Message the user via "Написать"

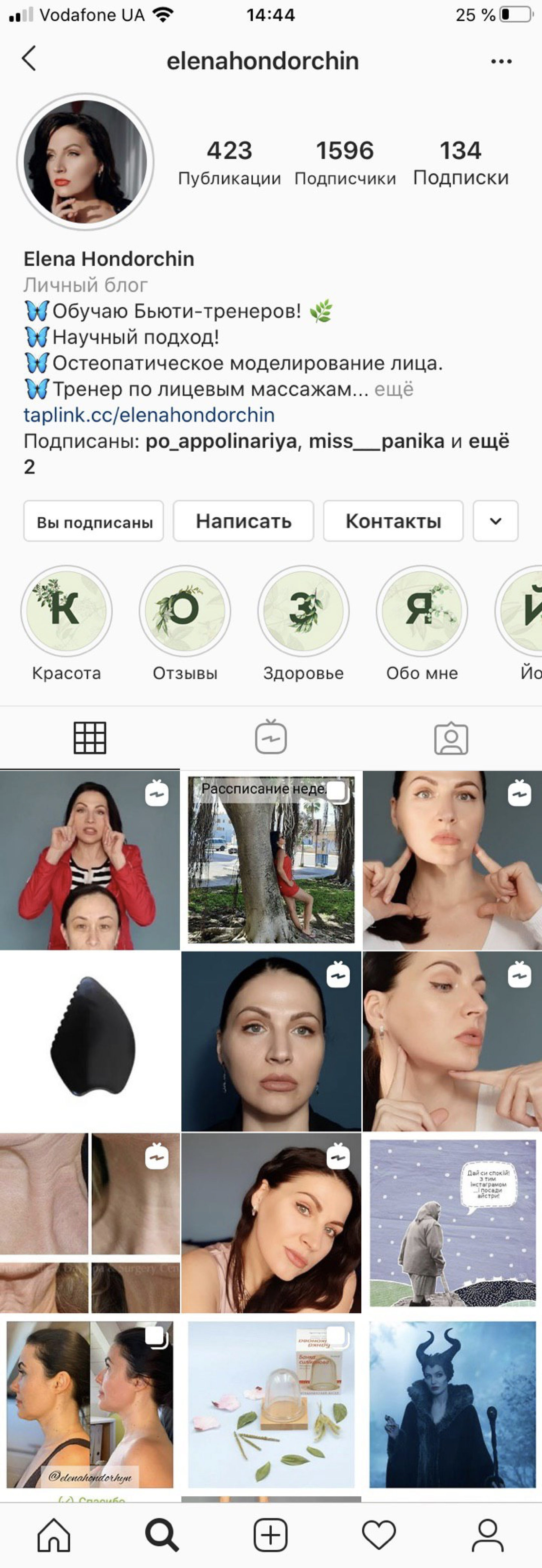click(x=243, y=522)
